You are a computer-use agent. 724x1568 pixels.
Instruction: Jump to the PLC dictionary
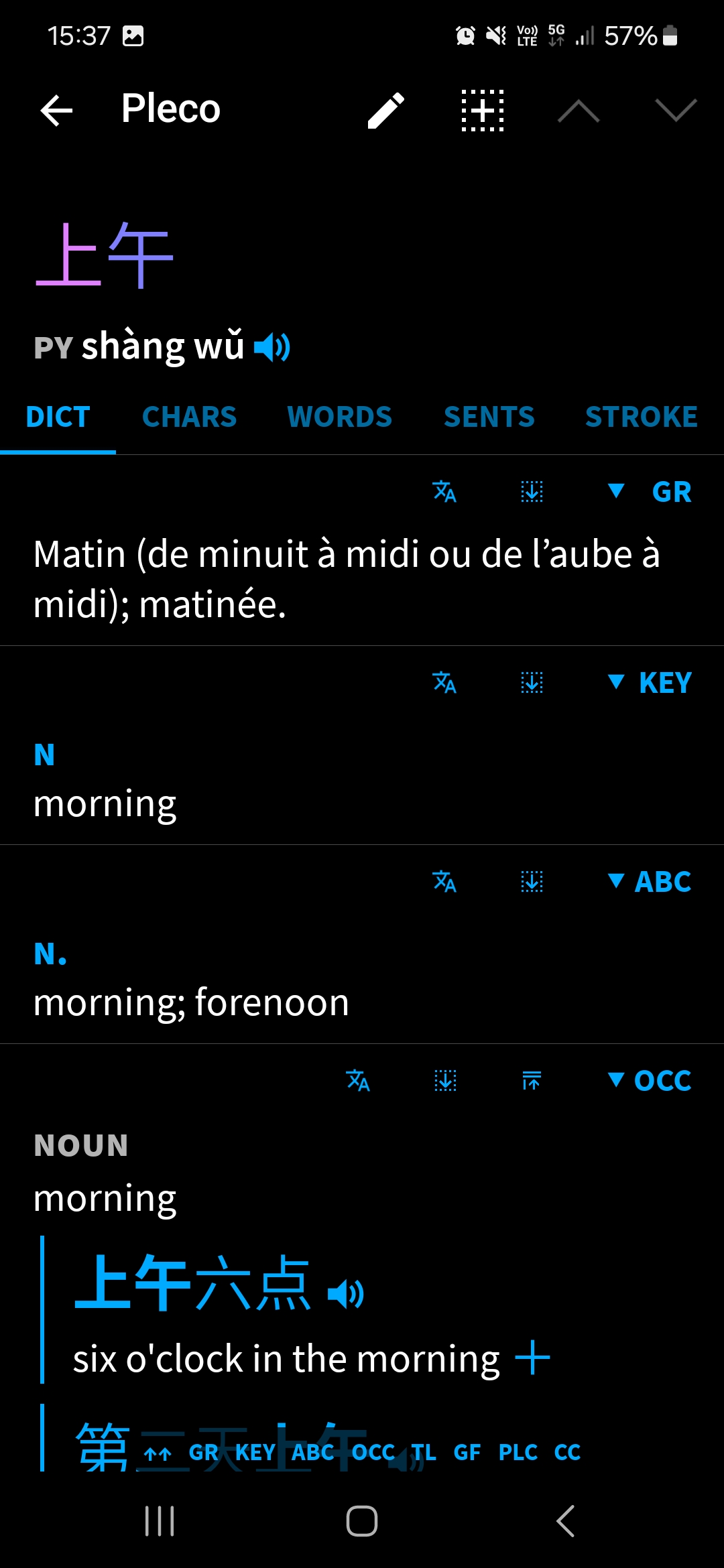click(518, 1452)
